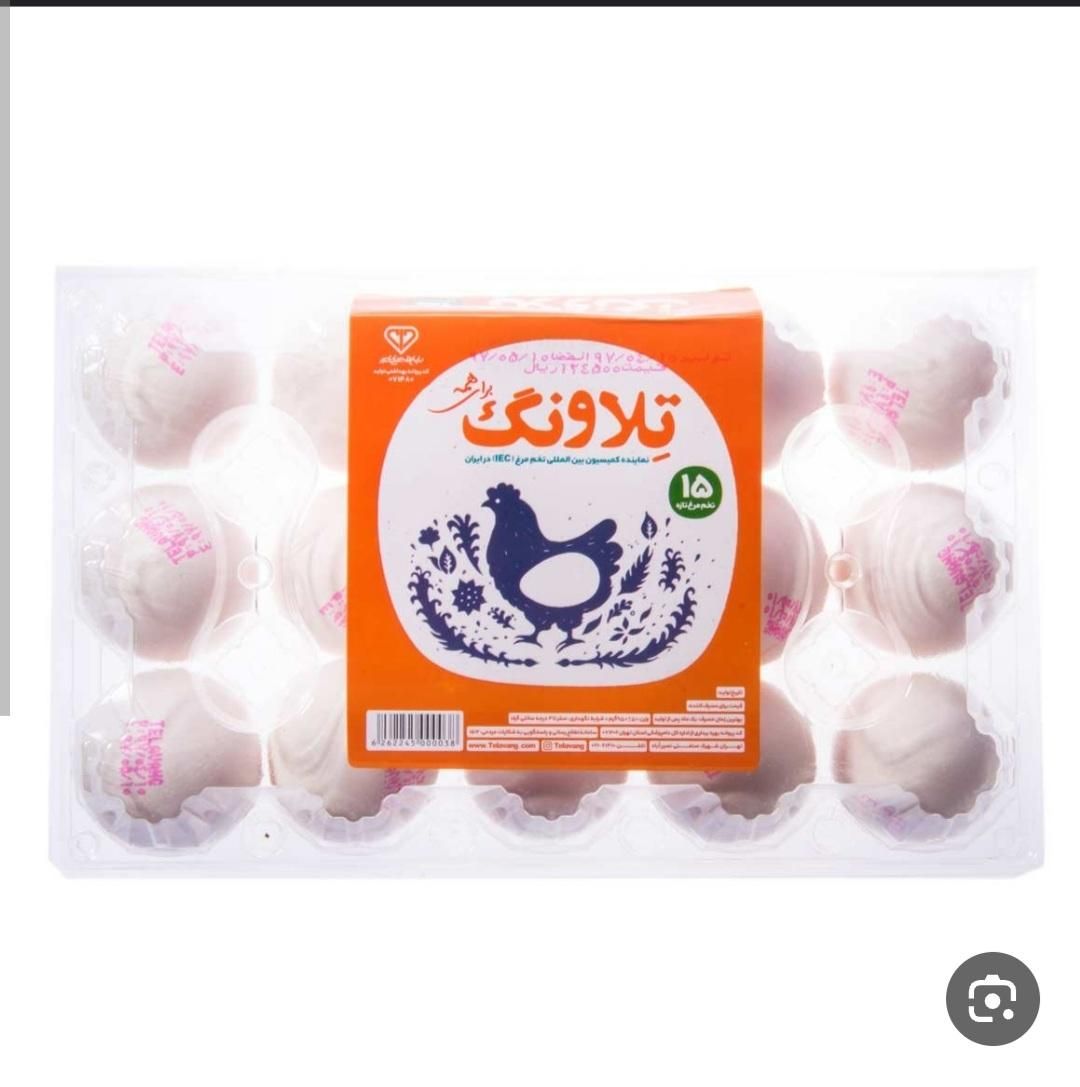Tap the visual search lens icon
The width and height of the screenshot is (1080, 1087).
(x=992, y=999)
